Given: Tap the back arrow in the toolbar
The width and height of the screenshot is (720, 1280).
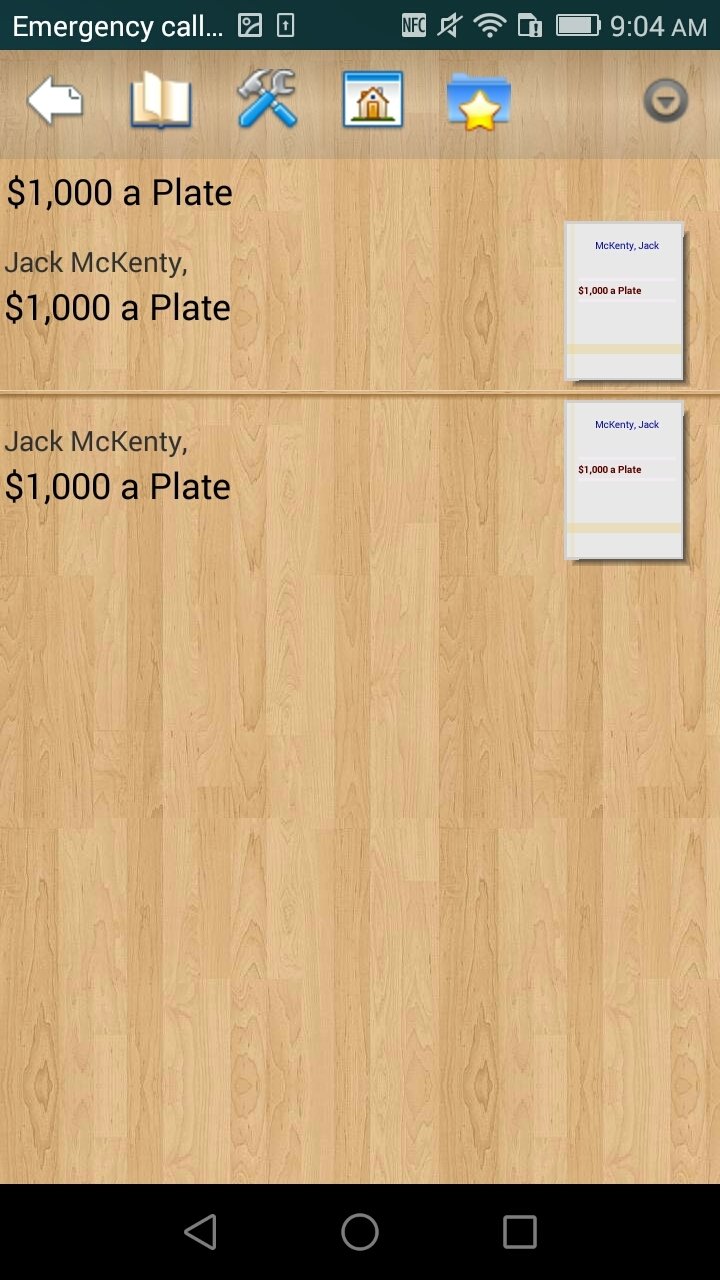Looking at the screenshot, I should point(55,101).
